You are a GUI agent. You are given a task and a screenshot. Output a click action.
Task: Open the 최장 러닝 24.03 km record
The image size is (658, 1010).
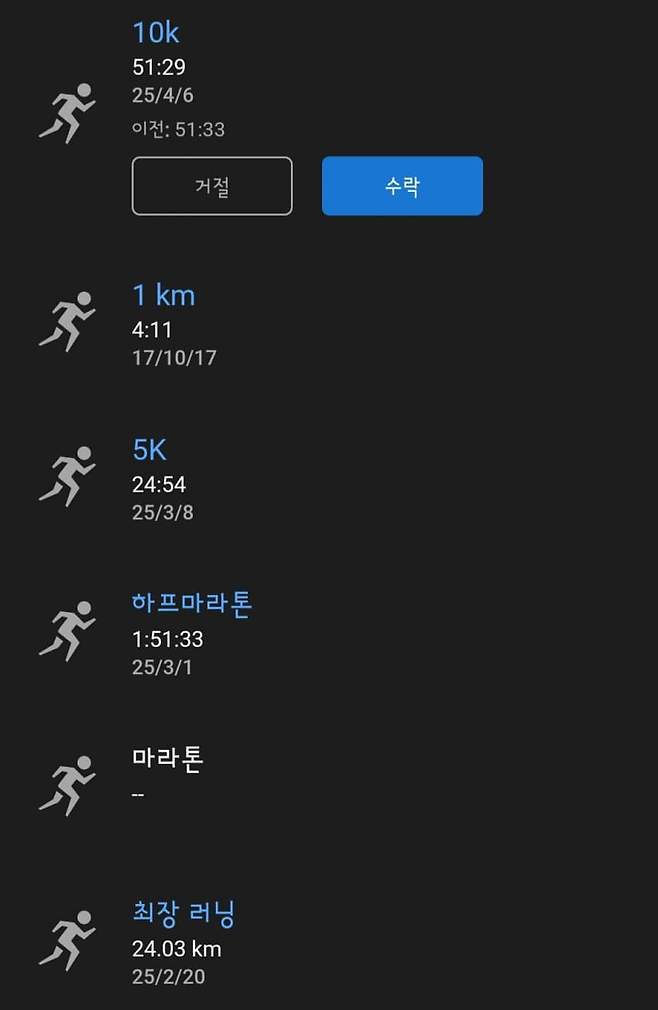184,914
